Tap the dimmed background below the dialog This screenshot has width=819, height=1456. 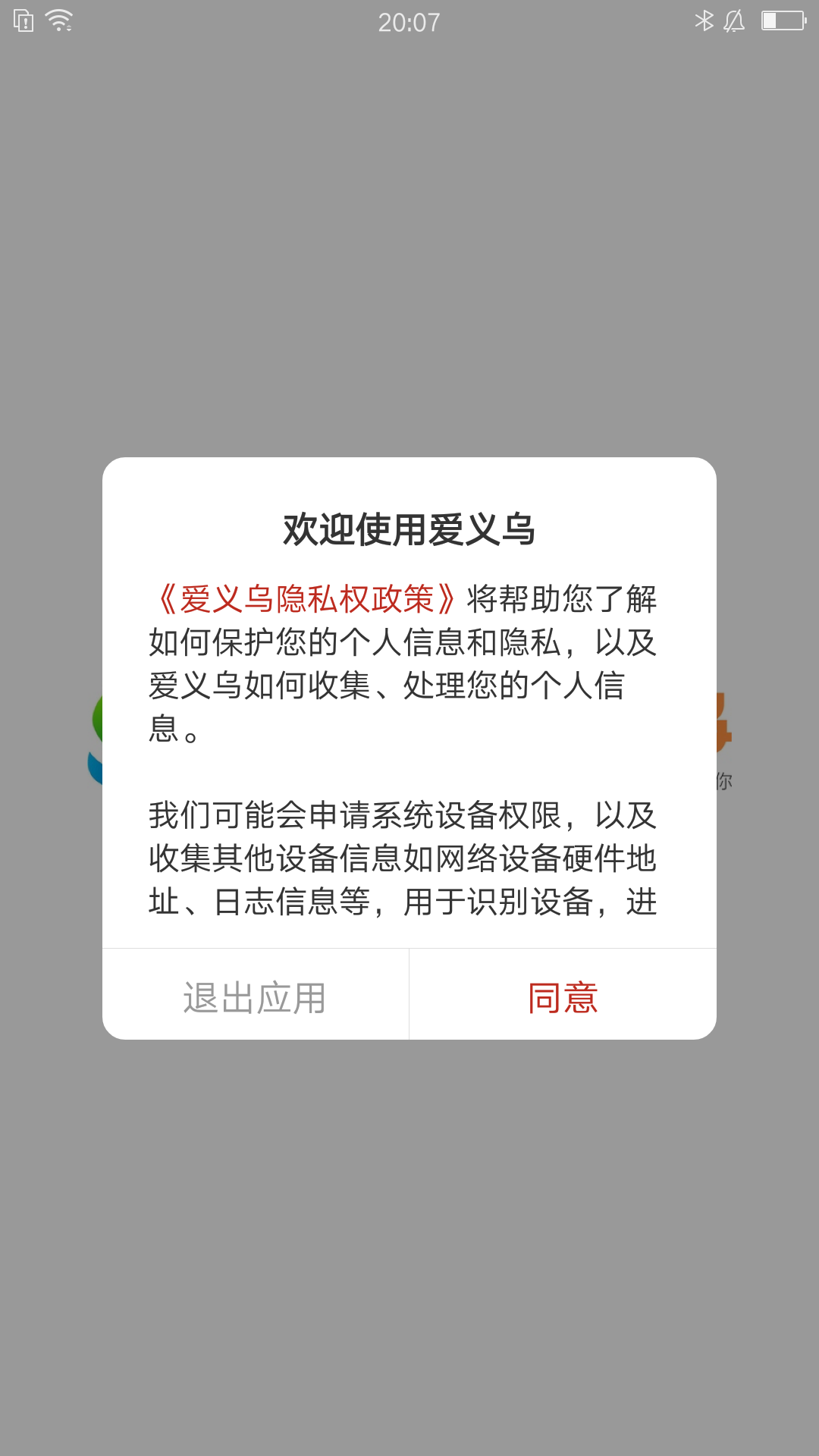tap(409, 1251)
